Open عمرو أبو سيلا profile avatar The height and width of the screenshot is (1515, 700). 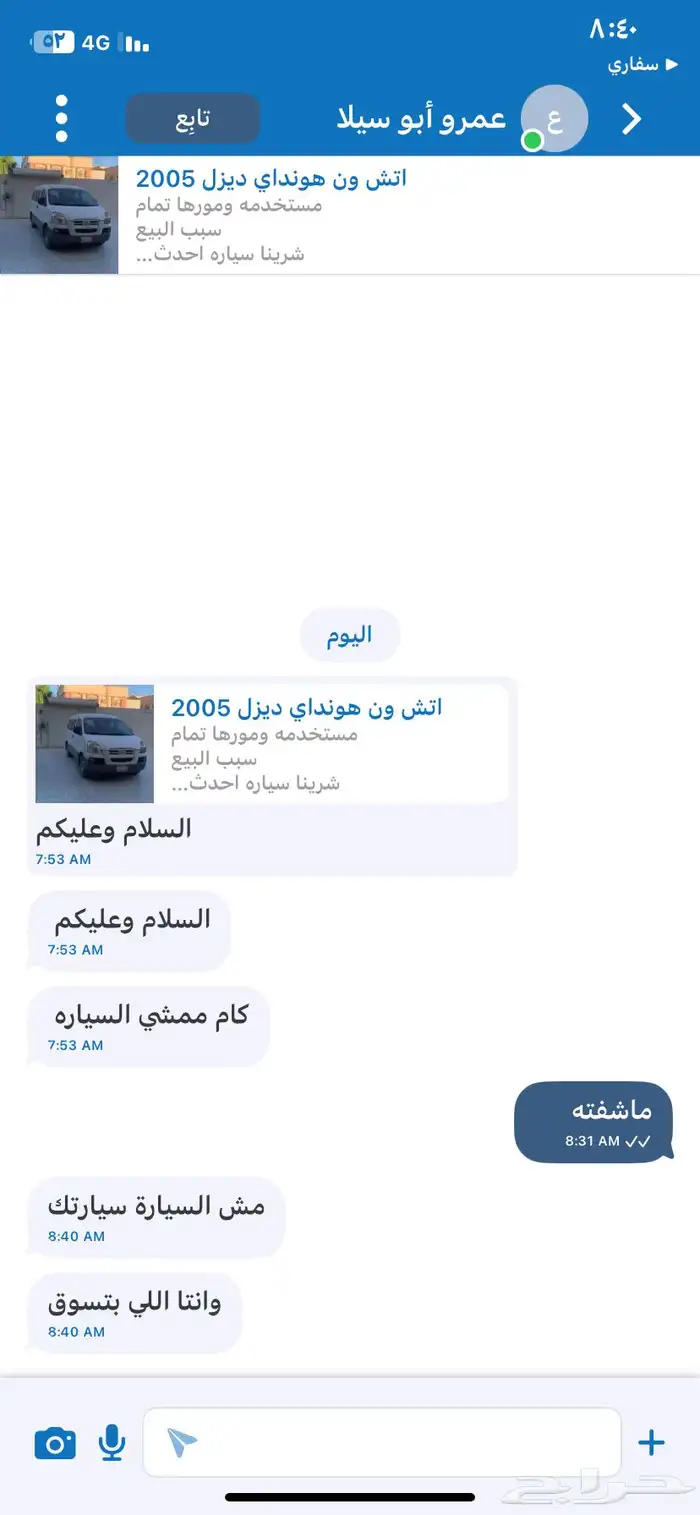(555, 119)
